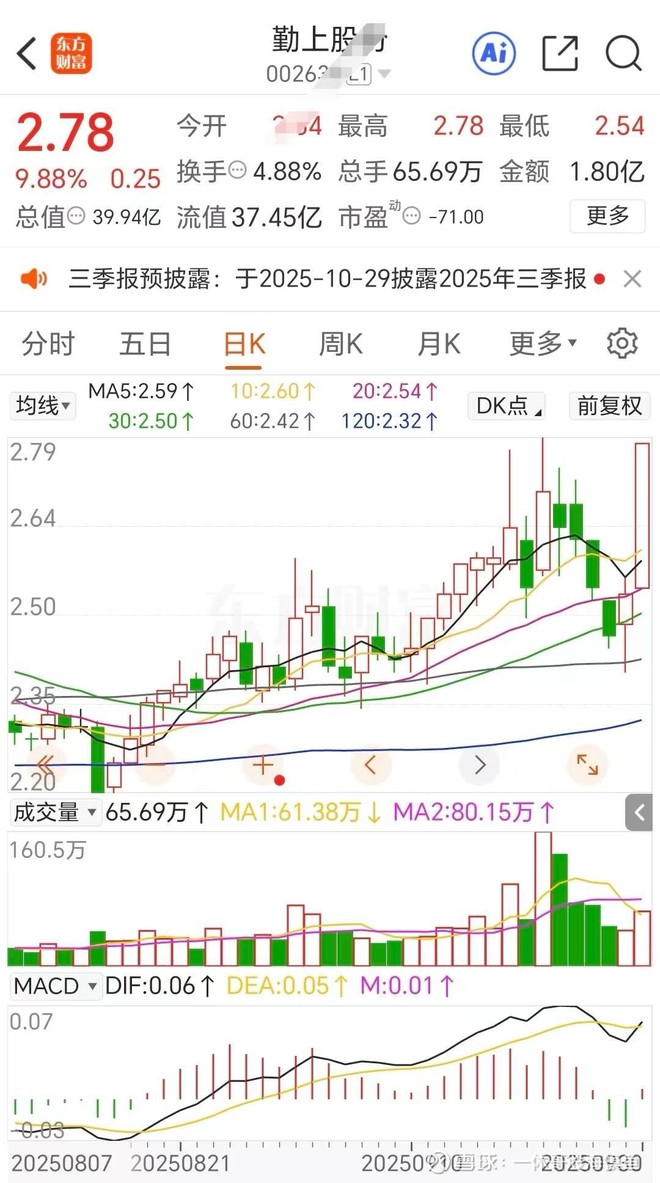This screenshot has height=1183, width=660.
Task: Share this stock page
Action: pos(560,53)
